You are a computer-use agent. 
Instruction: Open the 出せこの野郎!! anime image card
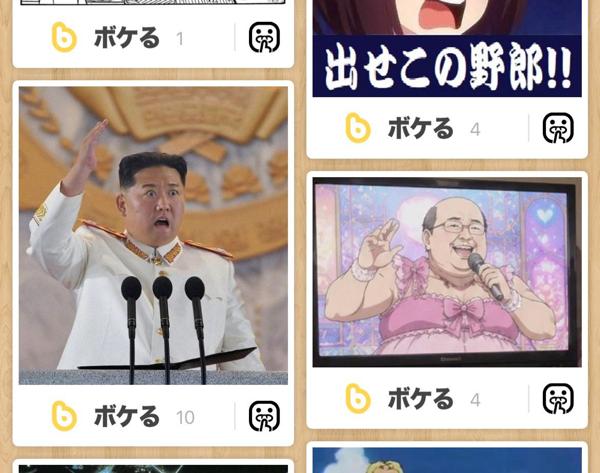click(447, 48)
